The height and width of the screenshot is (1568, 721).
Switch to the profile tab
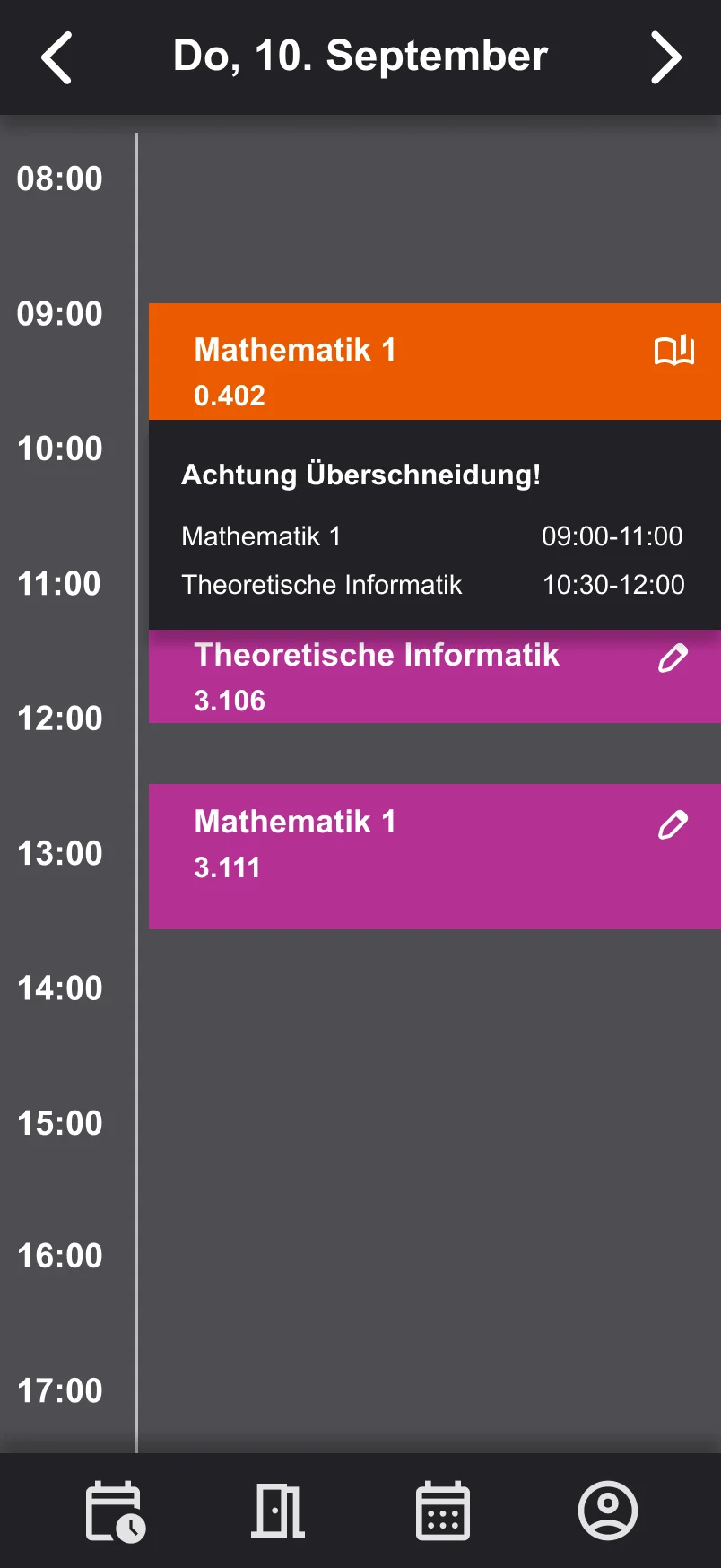[x=607, y=1511]
